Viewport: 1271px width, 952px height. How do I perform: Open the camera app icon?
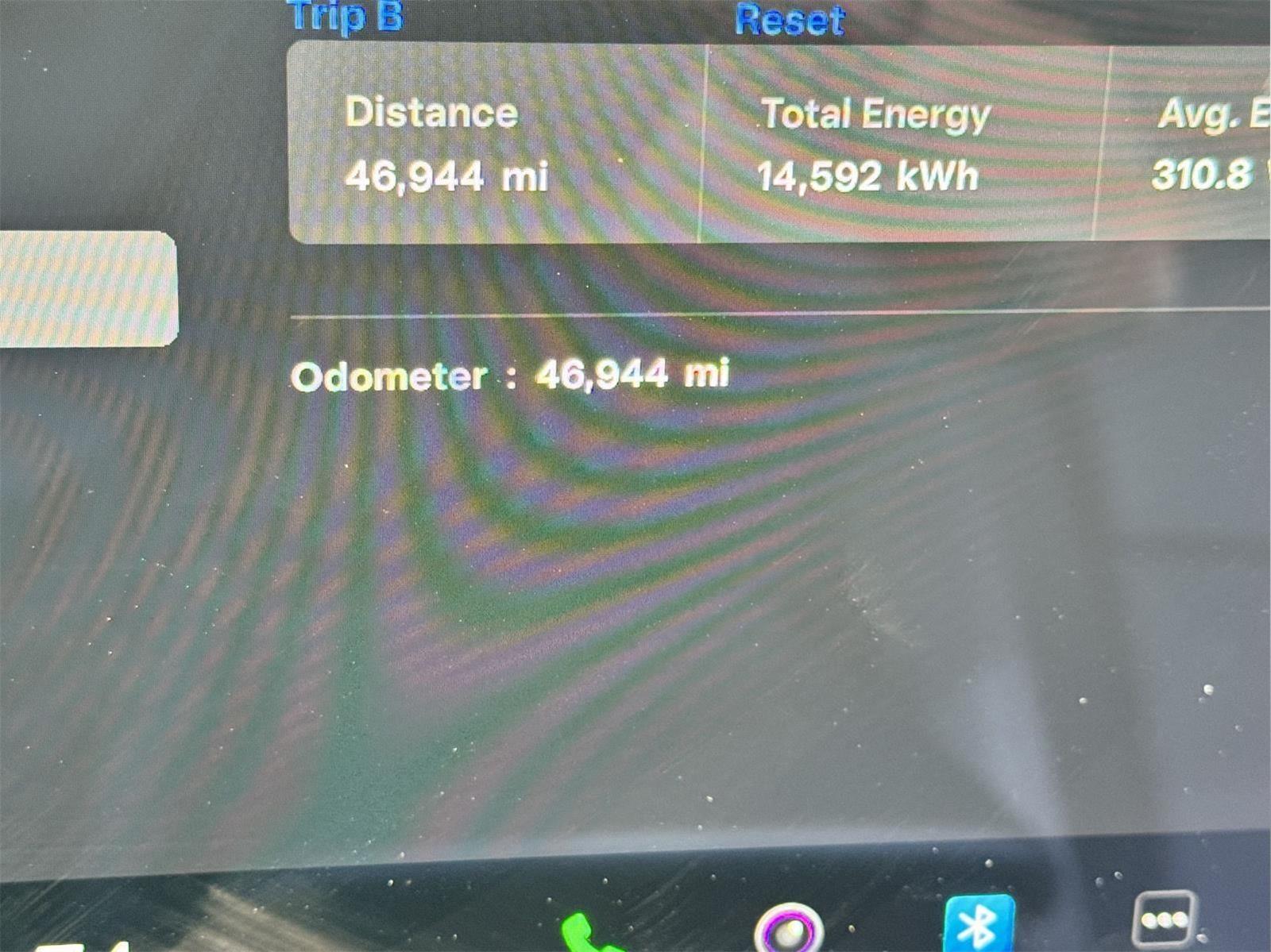pos(788,930)
